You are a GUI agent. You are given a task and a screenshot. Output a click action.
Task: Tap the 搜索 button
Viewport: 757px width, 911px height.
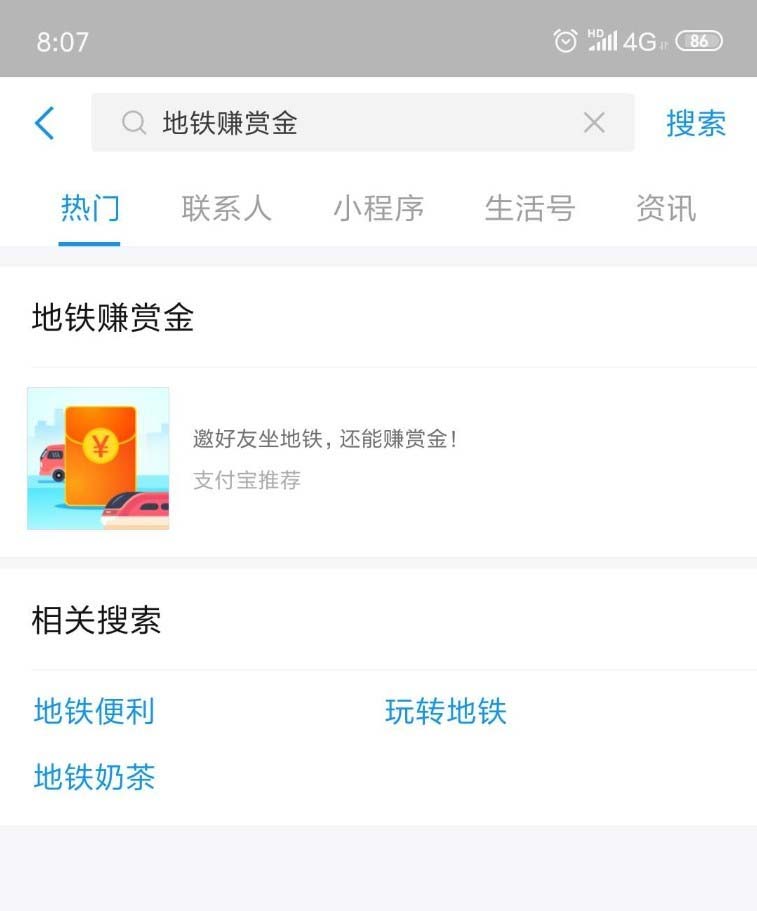[696, 123]
